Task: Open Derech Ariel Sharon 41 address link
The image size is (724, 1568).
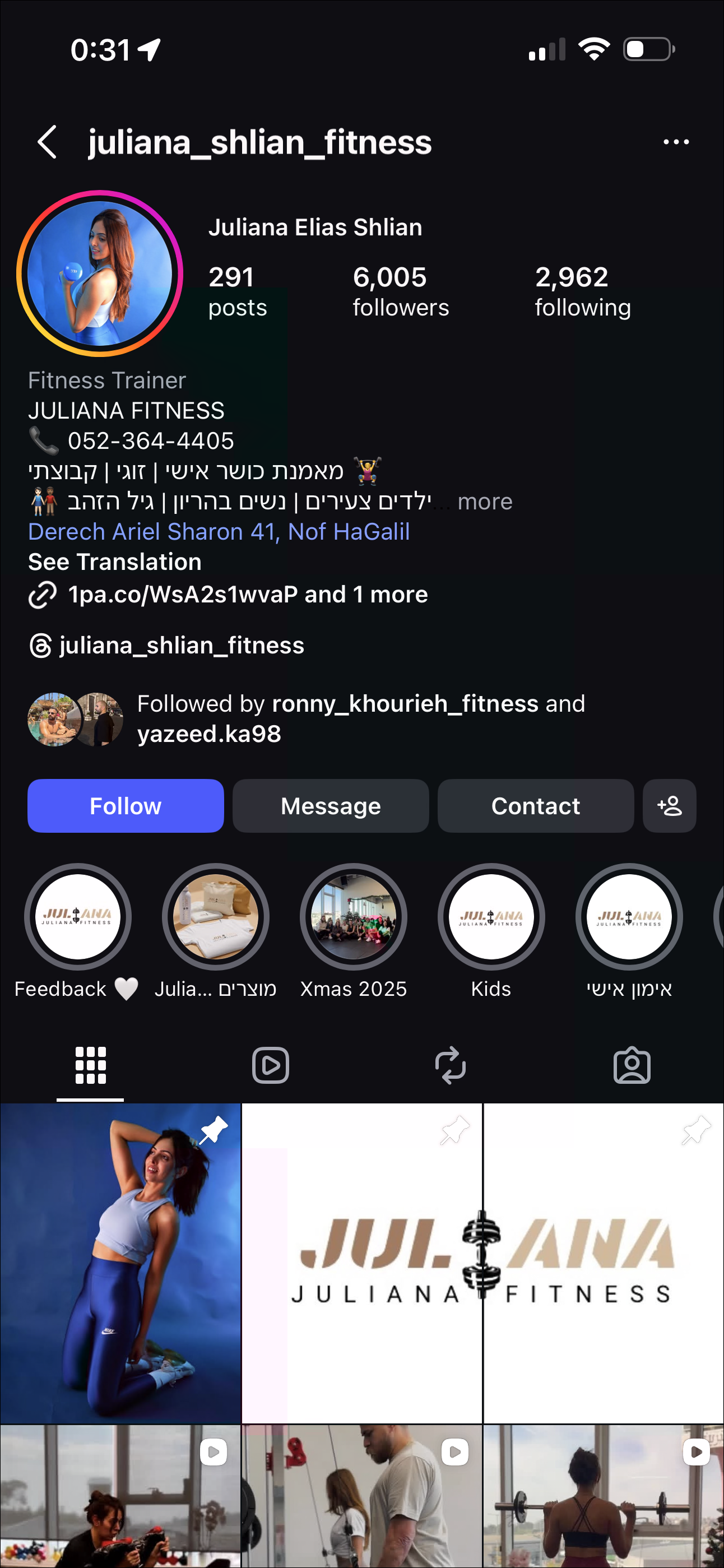Action: (219, 532)
